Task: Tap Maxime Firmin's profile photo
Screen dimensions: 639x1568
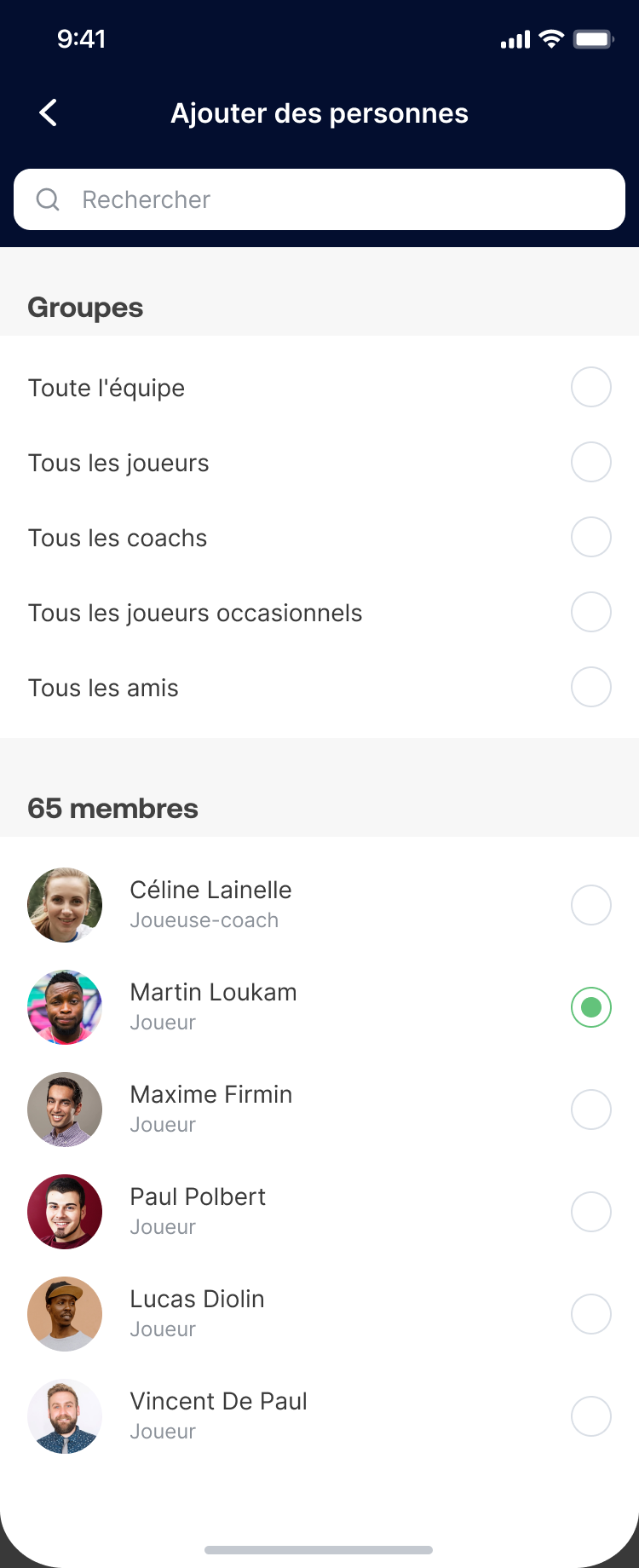Action: [x=65, y=1109]
